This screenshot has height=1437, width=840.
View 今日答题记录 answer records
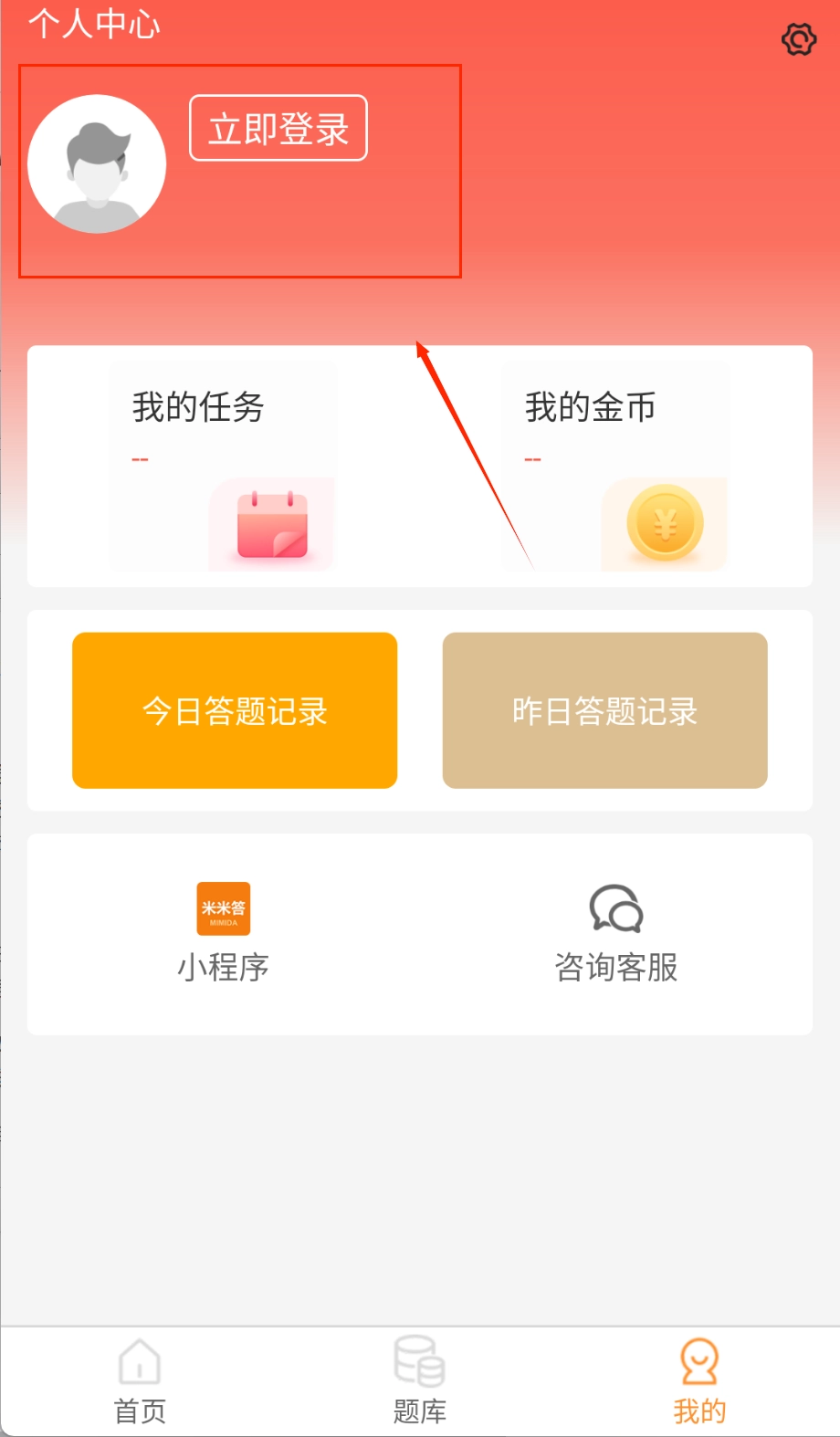(235, 710)
